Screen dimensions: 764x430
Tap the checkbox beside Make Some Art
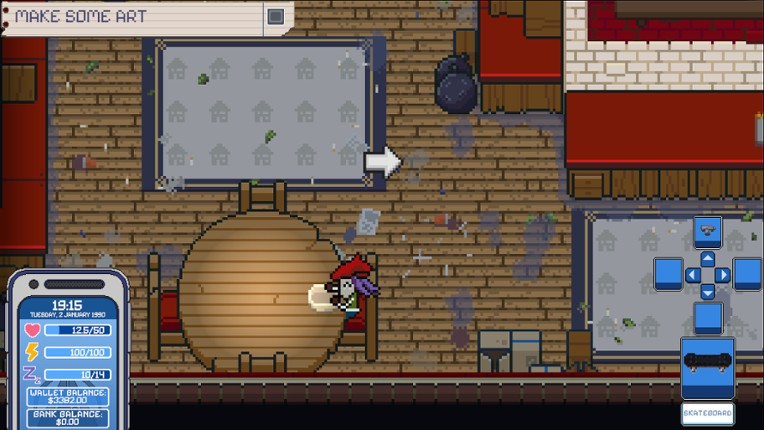(276, 16)
